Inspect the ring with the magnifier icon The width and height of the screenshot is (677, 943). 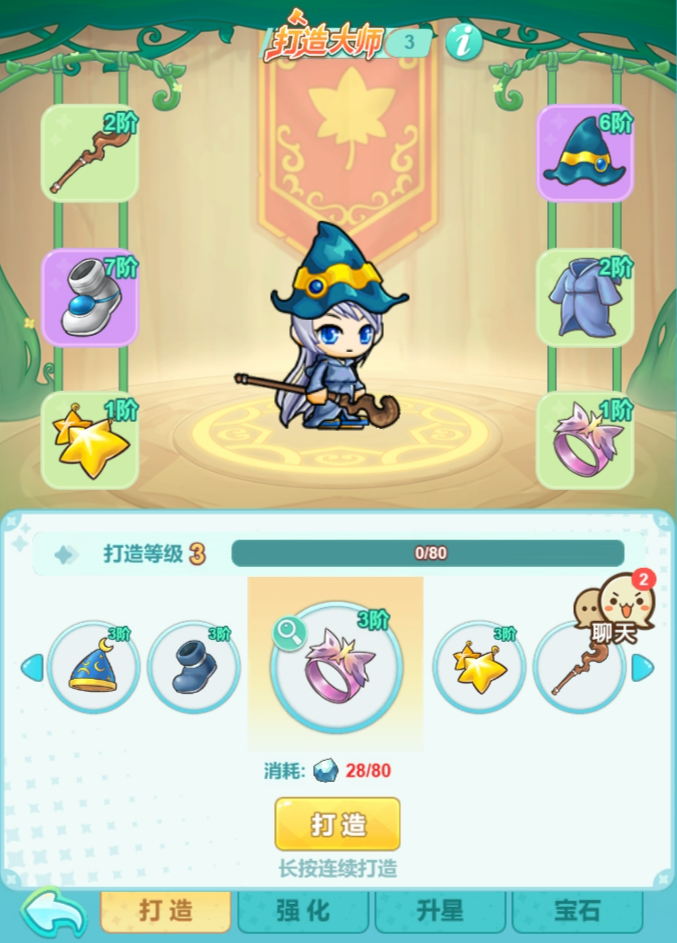pyautogui.click(x=290, y=632)
